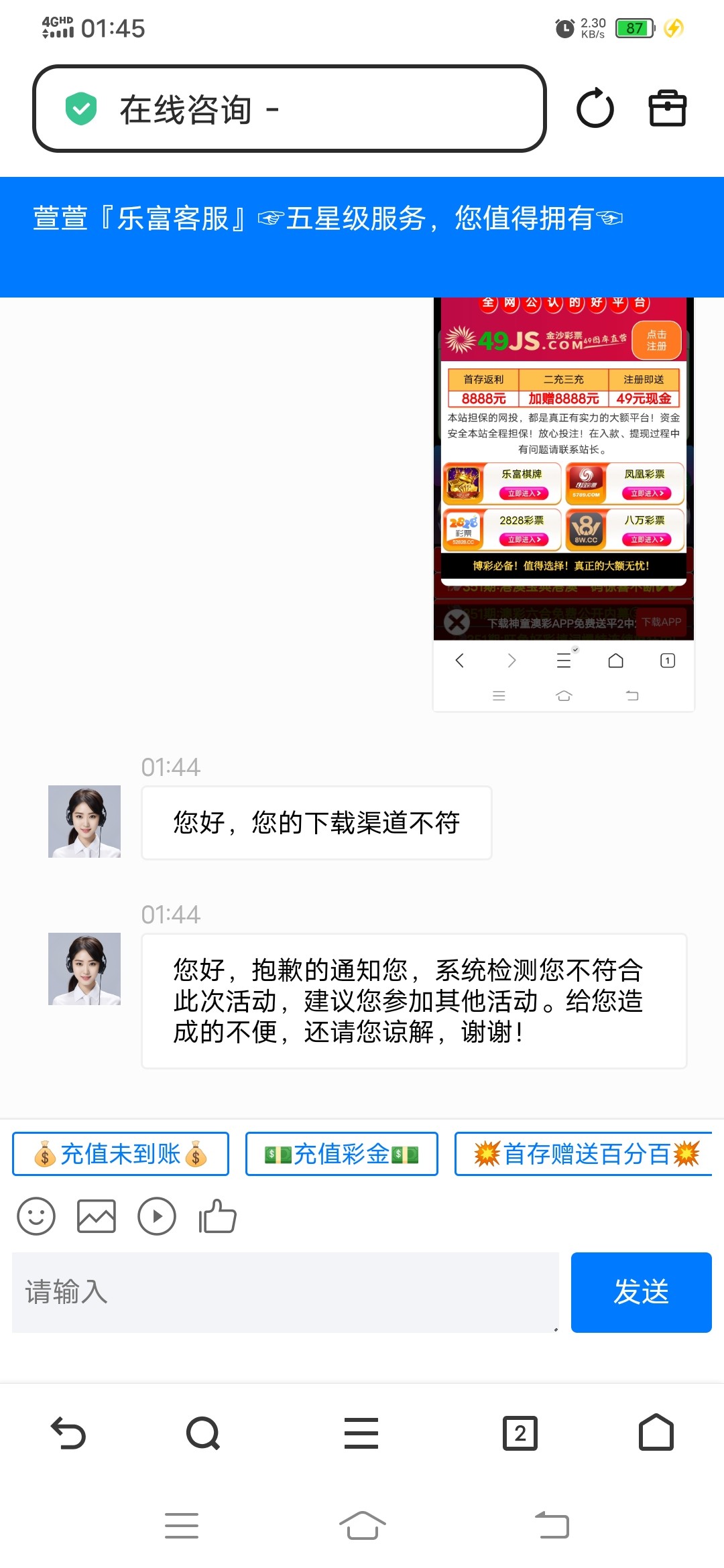The height and width of the screenshot is (1568, 724).
Task: Show the open tabs switcher
Action: tap(520, 1433)
